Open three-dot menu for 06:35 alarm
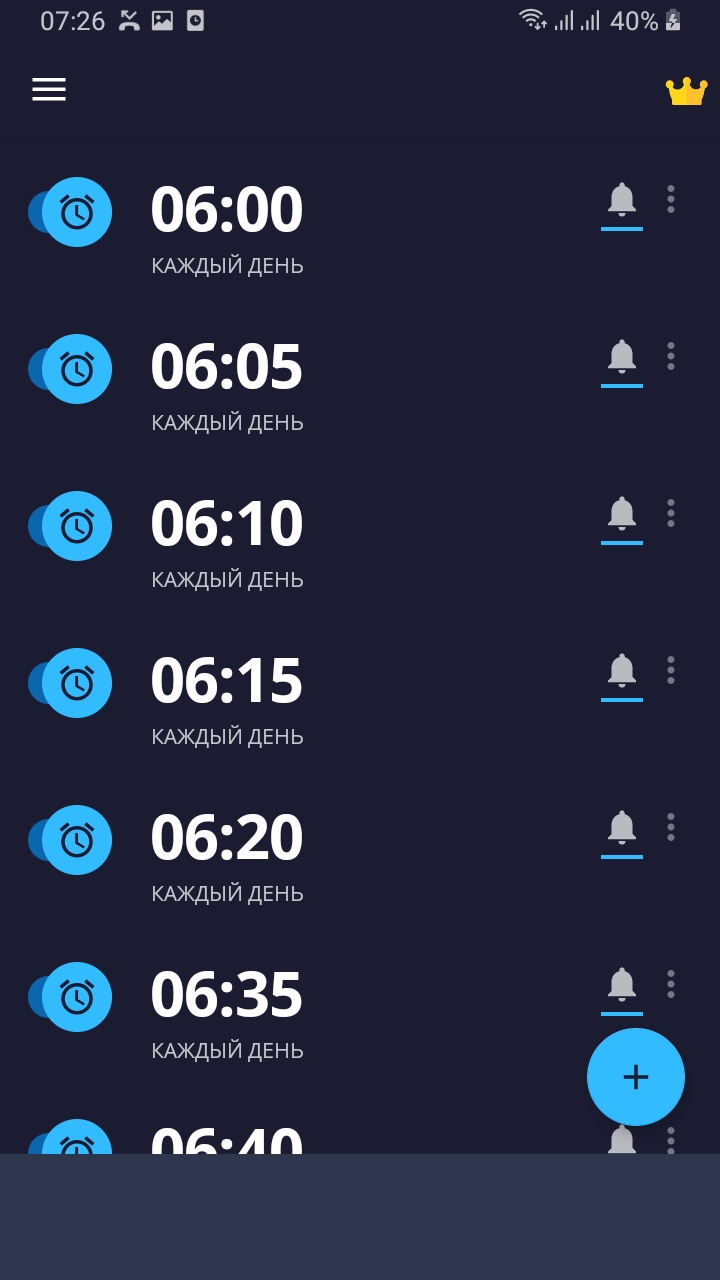Screen dimensions: 720x1280 coord(671,983)
